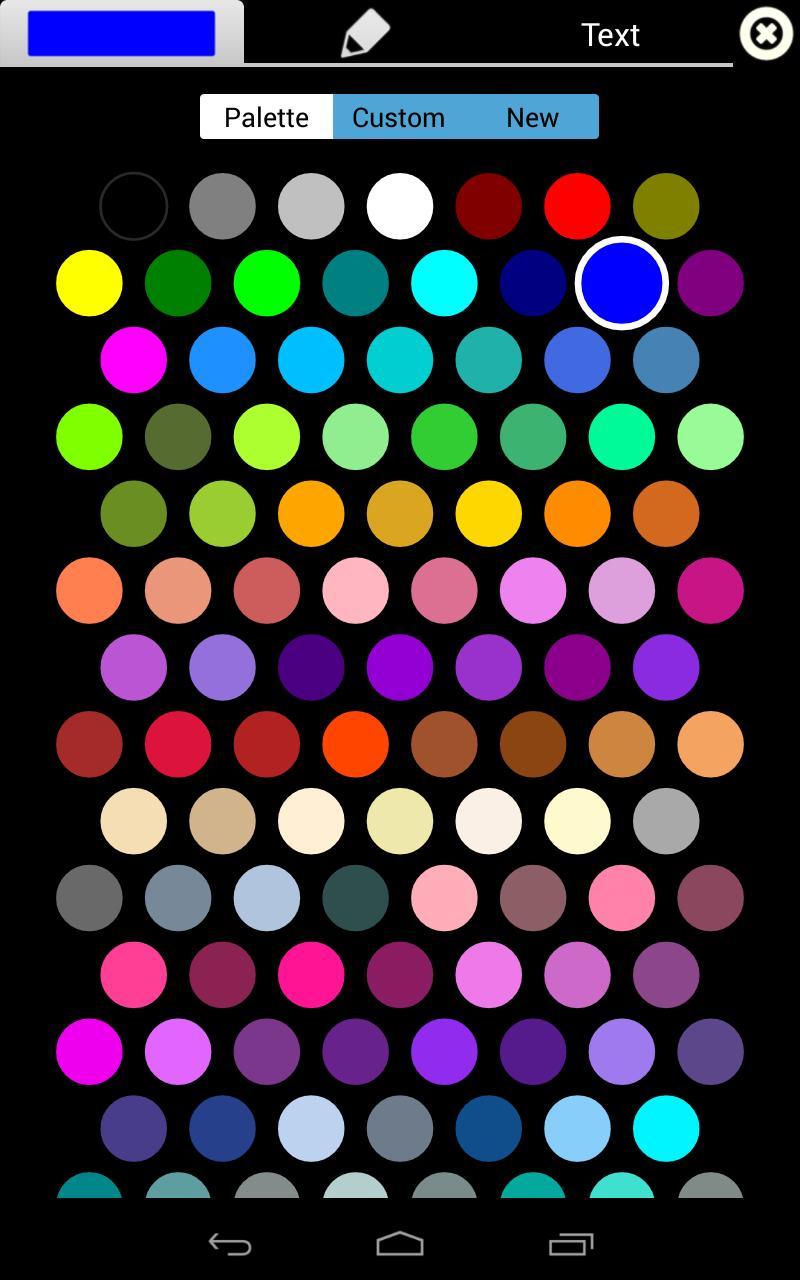The image size is (800, 1280).
Task: Switch to the Custom colors section
Action: click(x=398, y=117)
